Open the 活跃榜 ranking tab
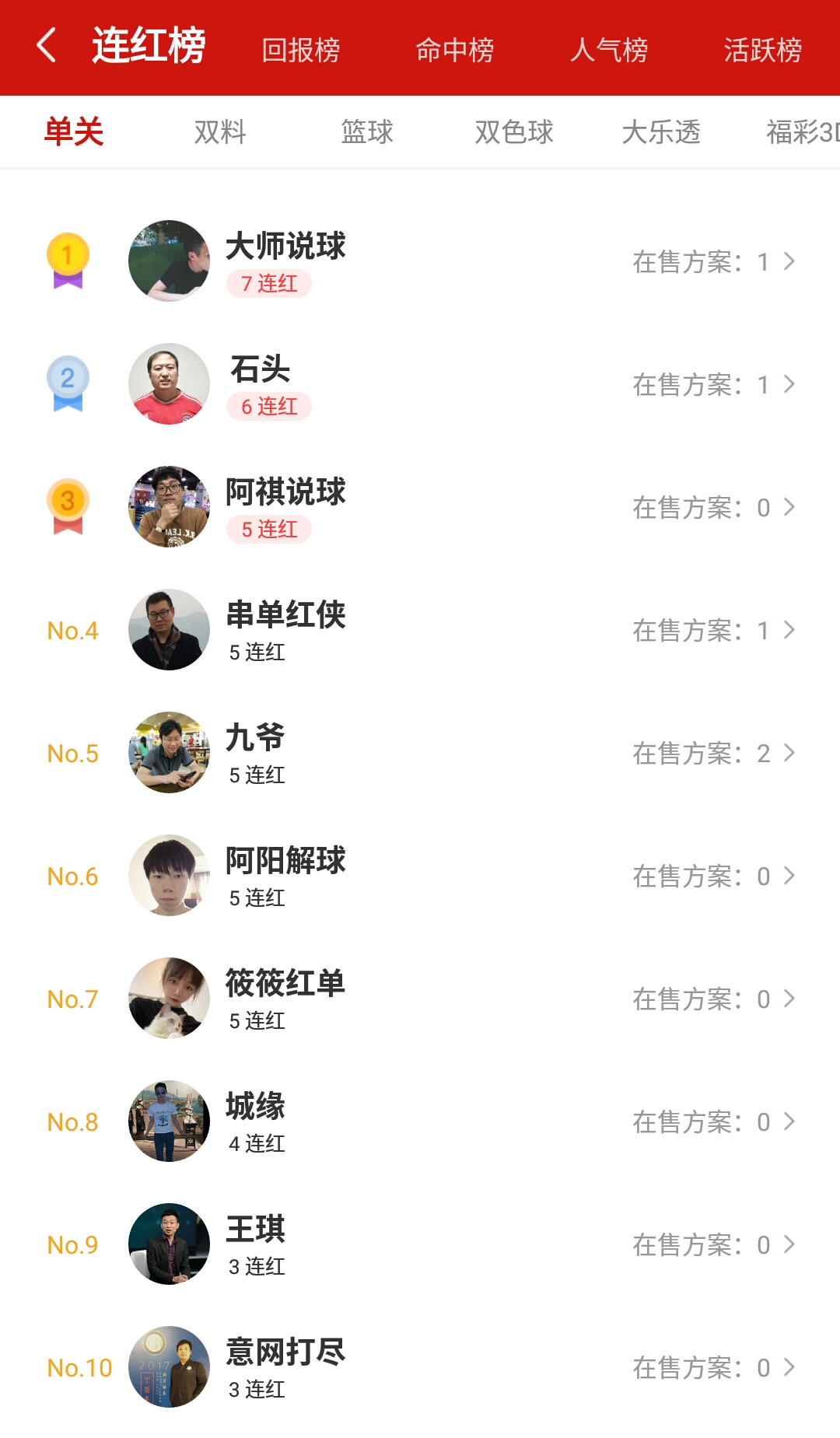 click(762, 50)
